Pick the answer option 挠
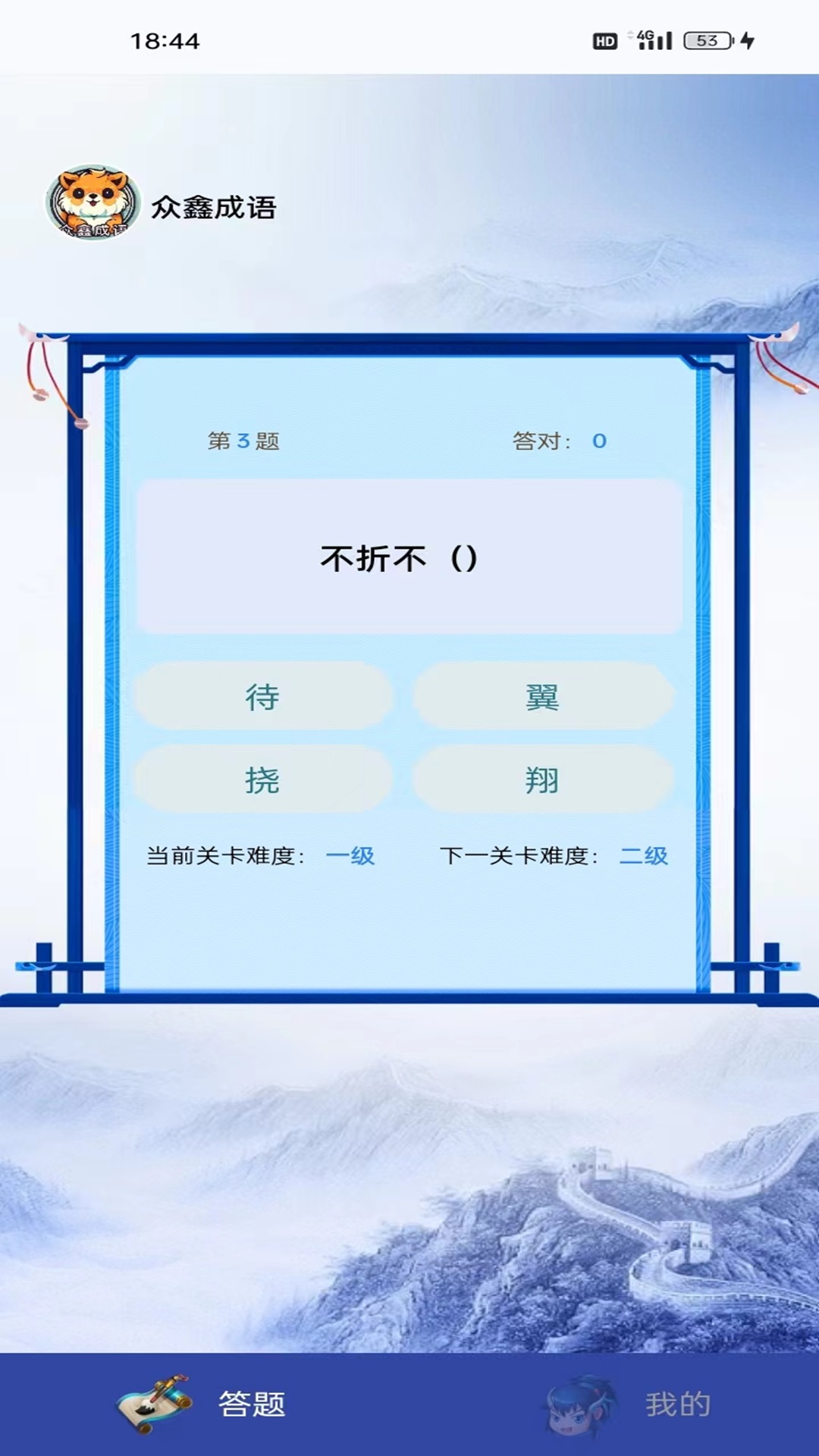This screenshot has width=819, height=1456. tap(262, 780)
